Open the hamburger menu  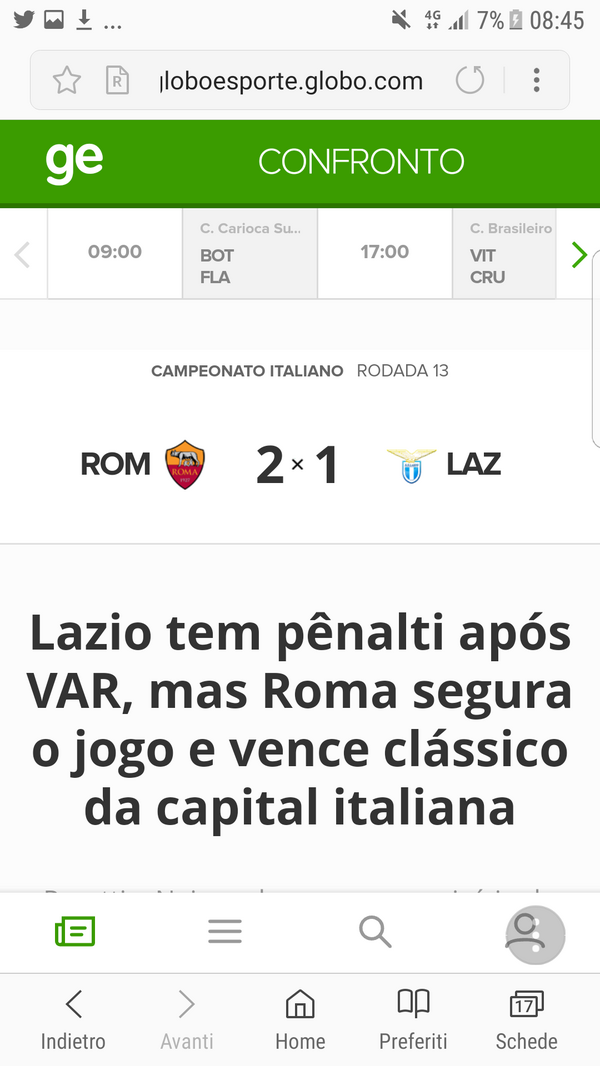pos(225,931)
